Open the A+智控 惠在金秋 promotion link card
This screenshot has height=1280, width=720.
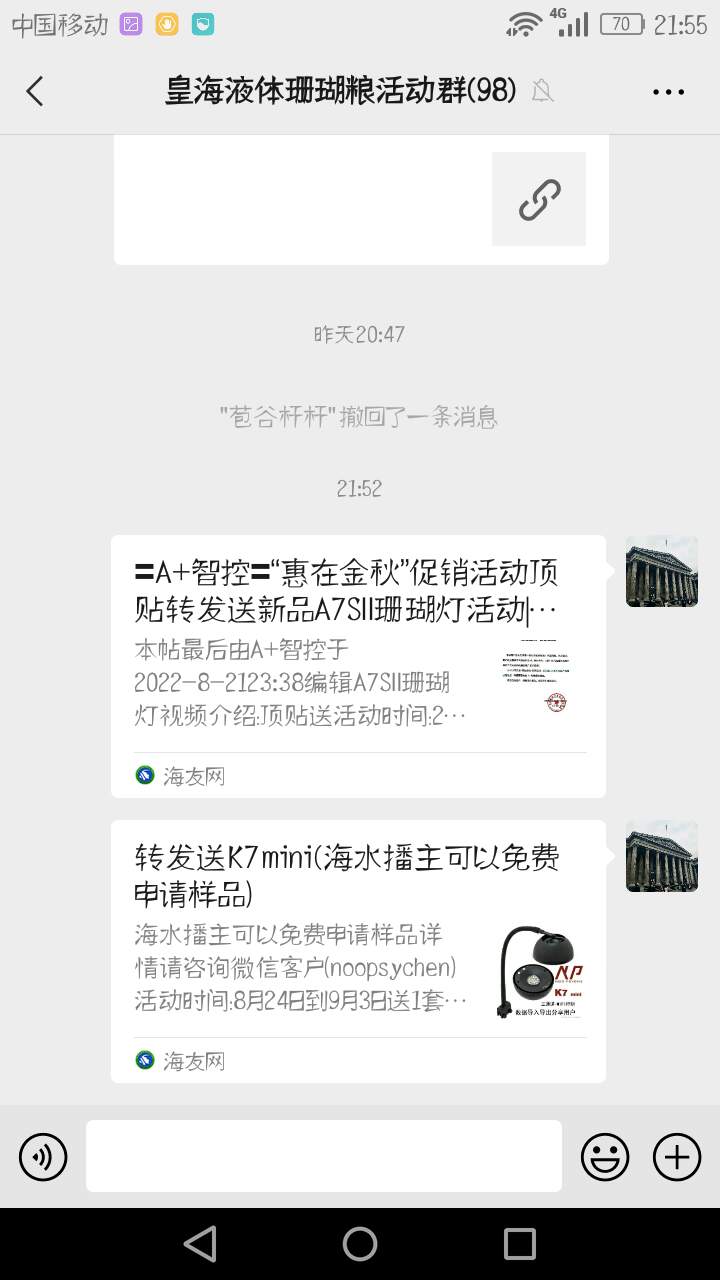coord(358,666)
